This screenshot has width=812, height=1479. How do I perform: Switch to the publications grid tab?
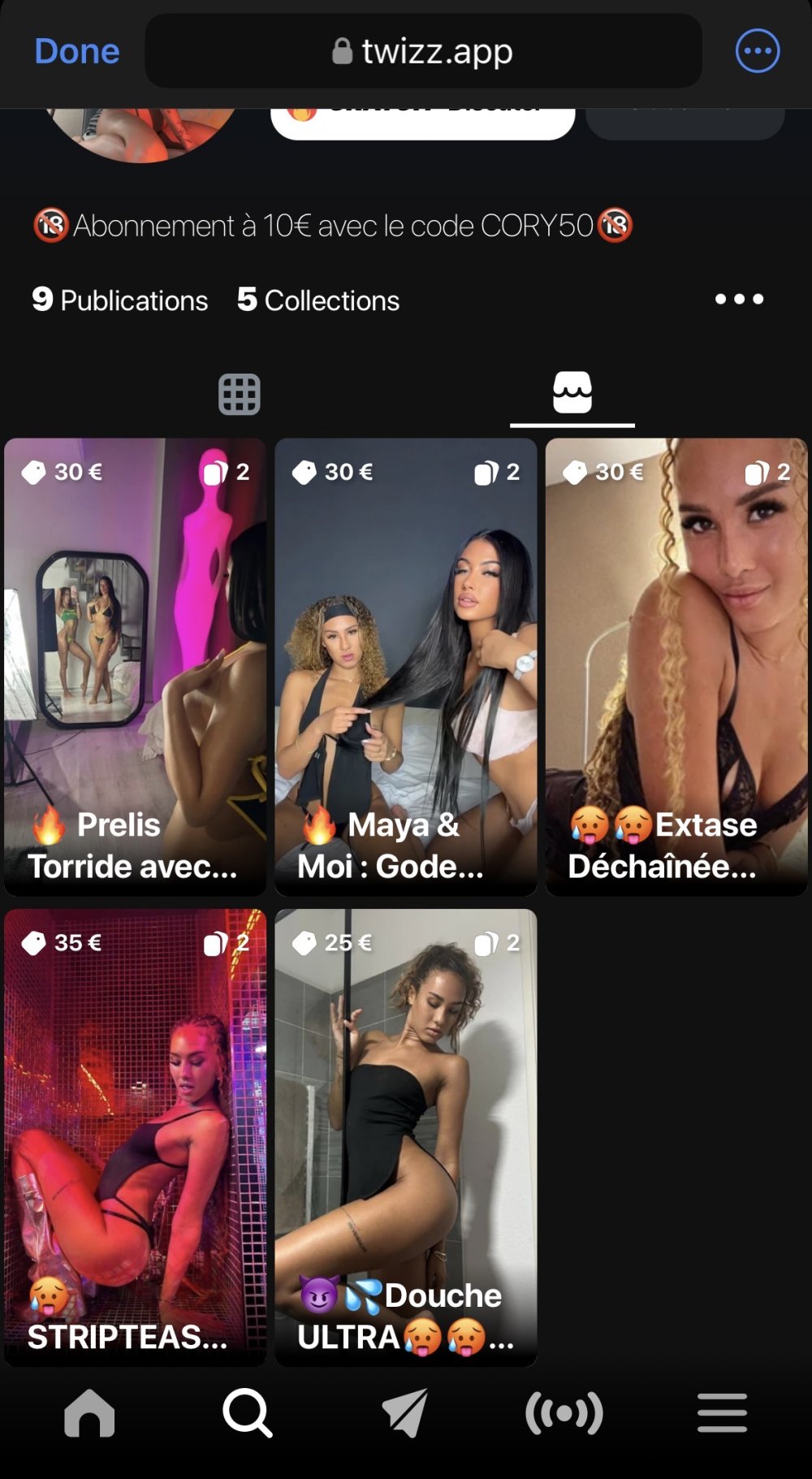point(240,395)
